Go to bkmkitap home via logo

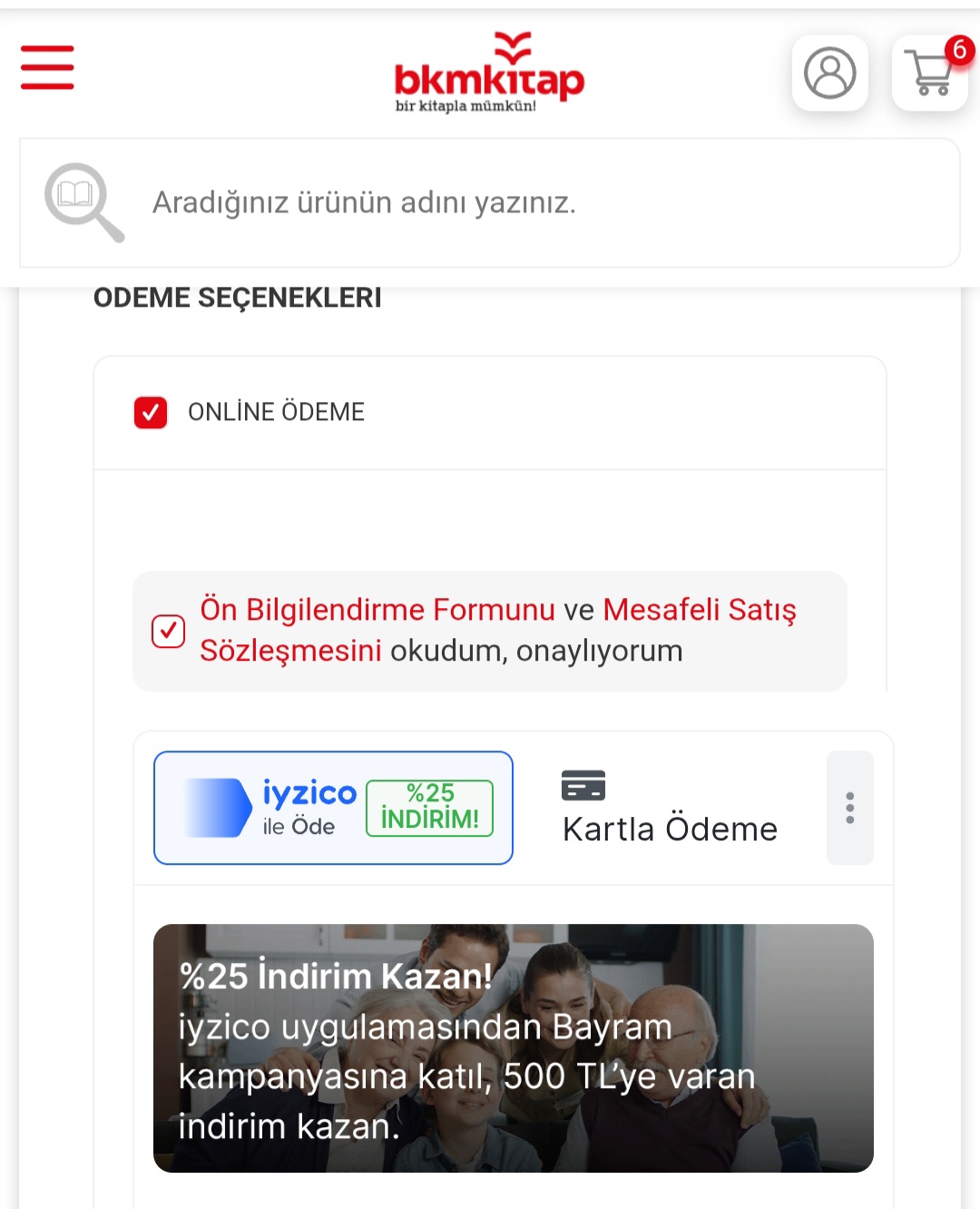489,74
